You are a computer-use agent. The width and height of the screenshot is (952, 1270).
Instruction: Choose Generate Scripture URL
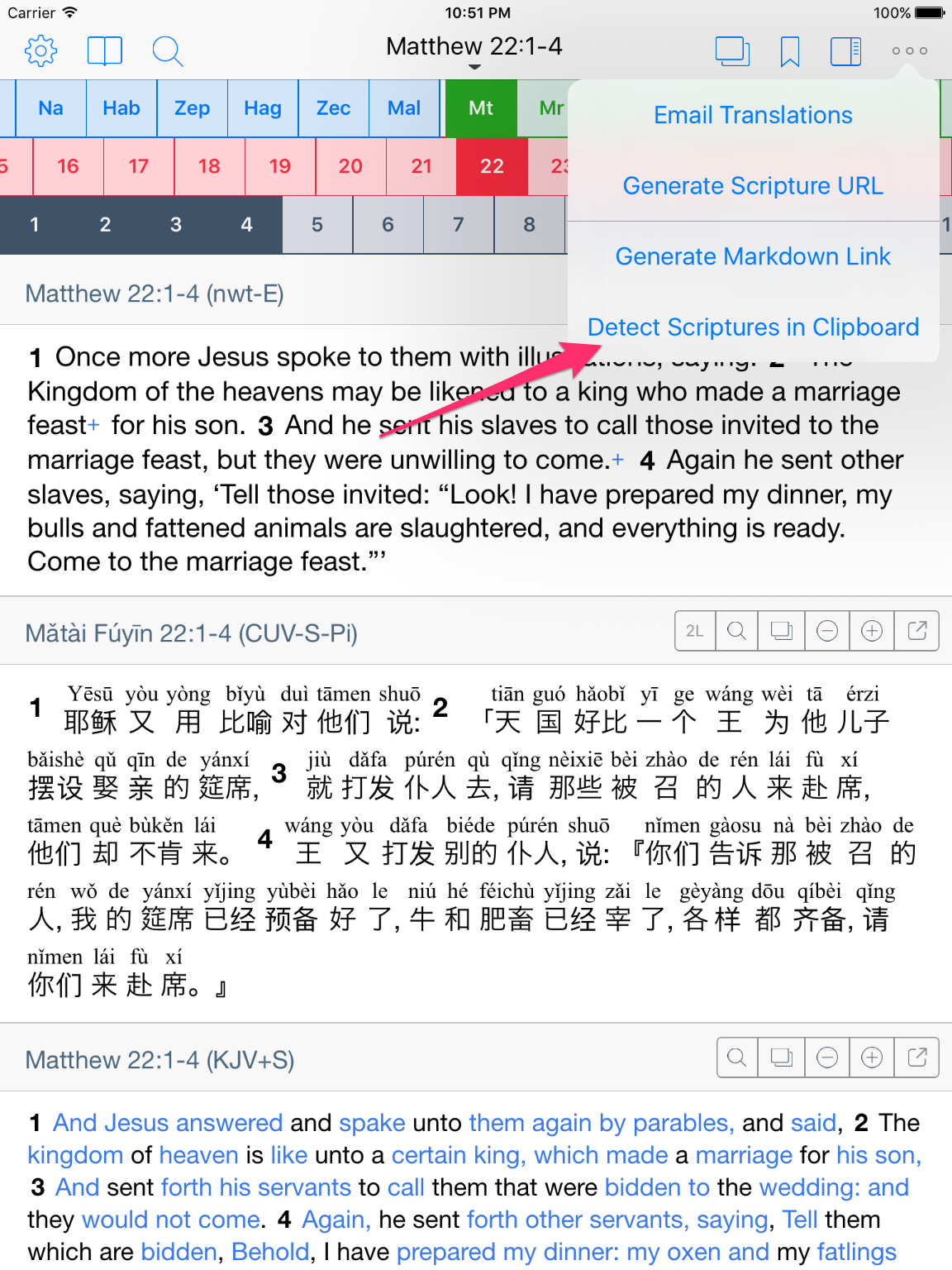tap(753, 186)
